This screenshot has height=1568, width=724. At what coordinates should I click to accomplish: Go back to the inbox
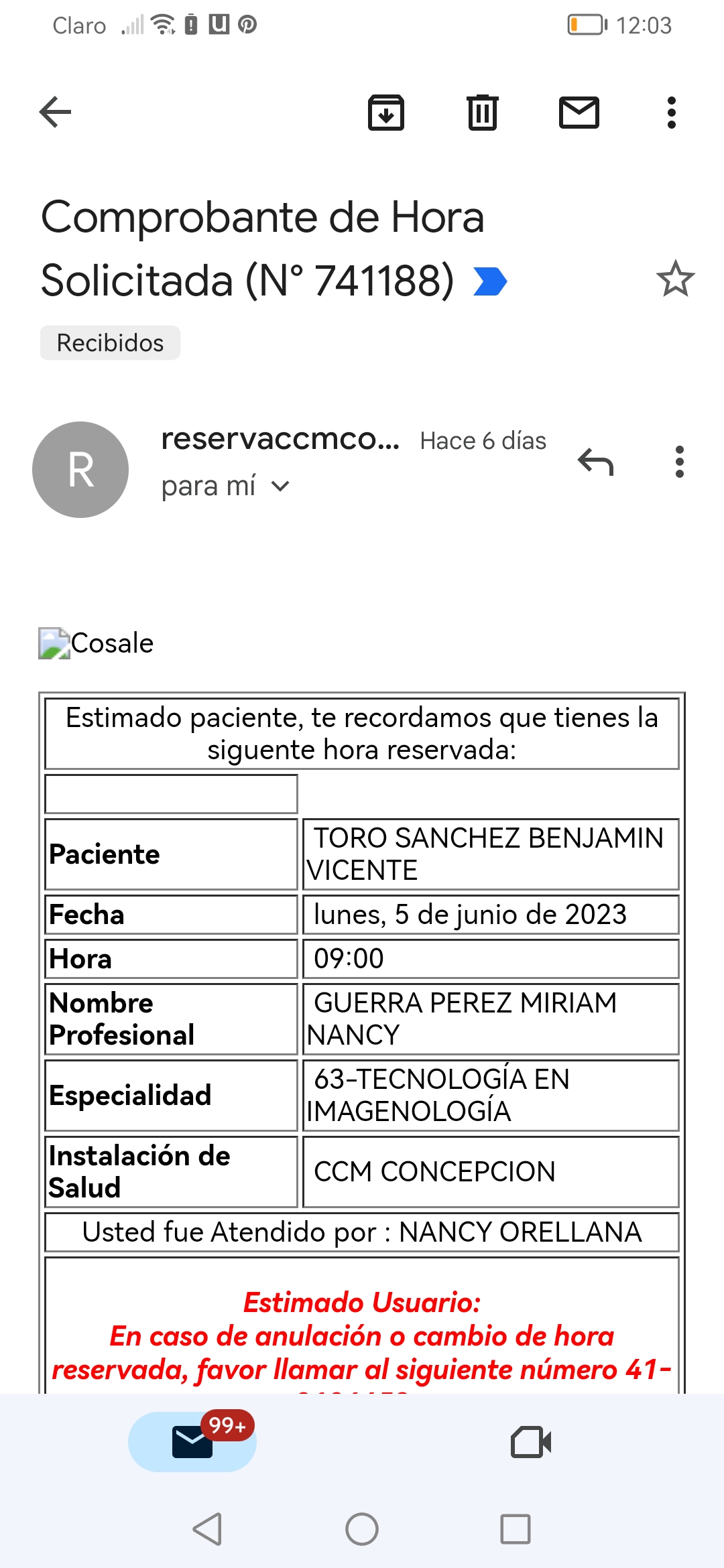56,112
